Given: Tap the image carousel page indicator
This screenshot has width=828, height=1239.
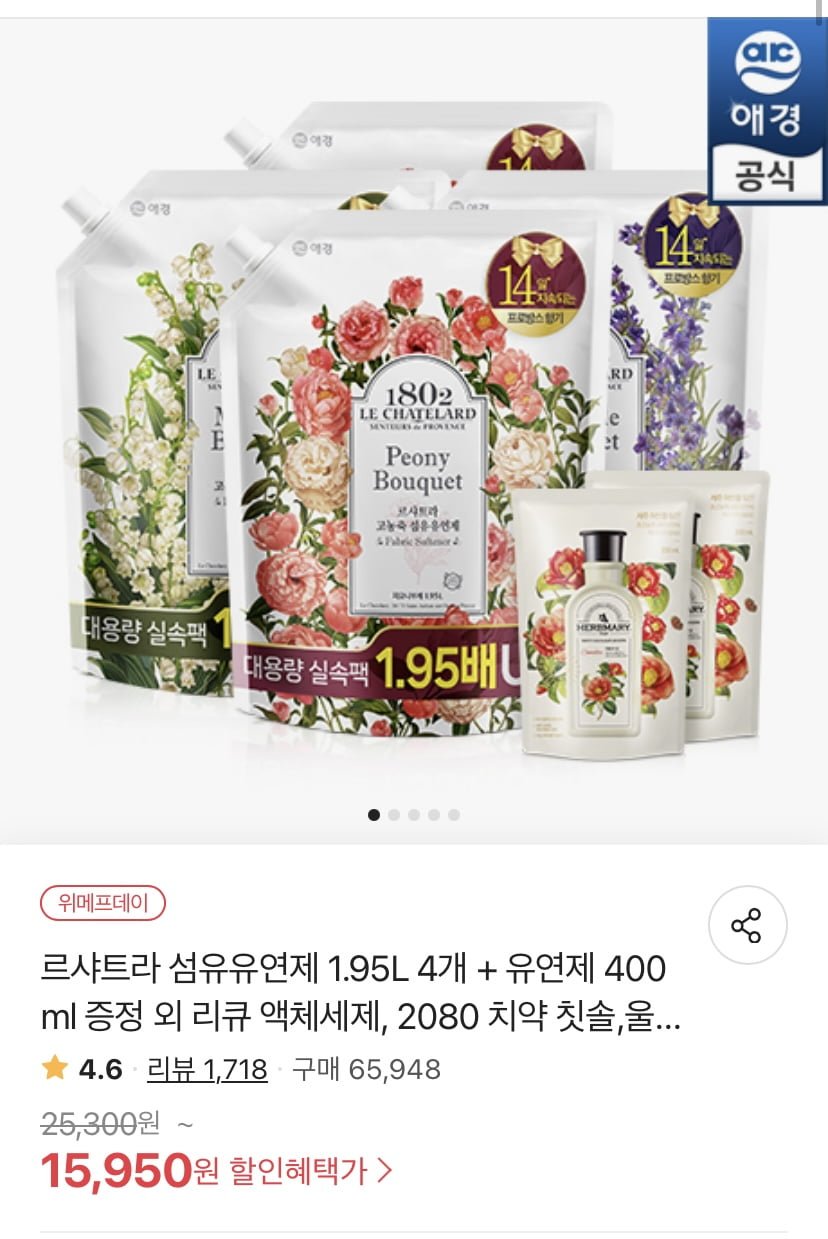Looking at the screenshot, I should pyautogui.click(x=413, y=815).
